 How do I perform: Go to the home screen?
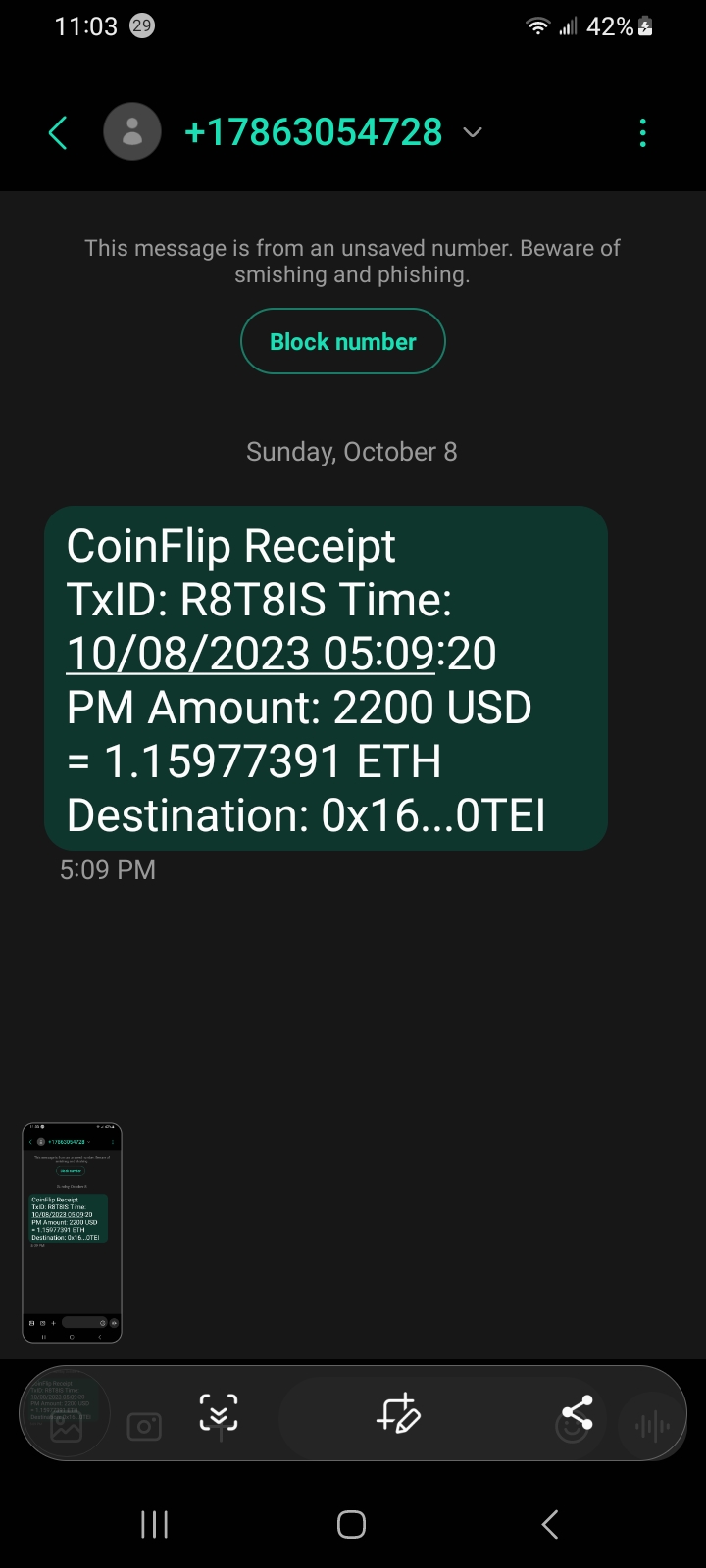coord(351,1524)
